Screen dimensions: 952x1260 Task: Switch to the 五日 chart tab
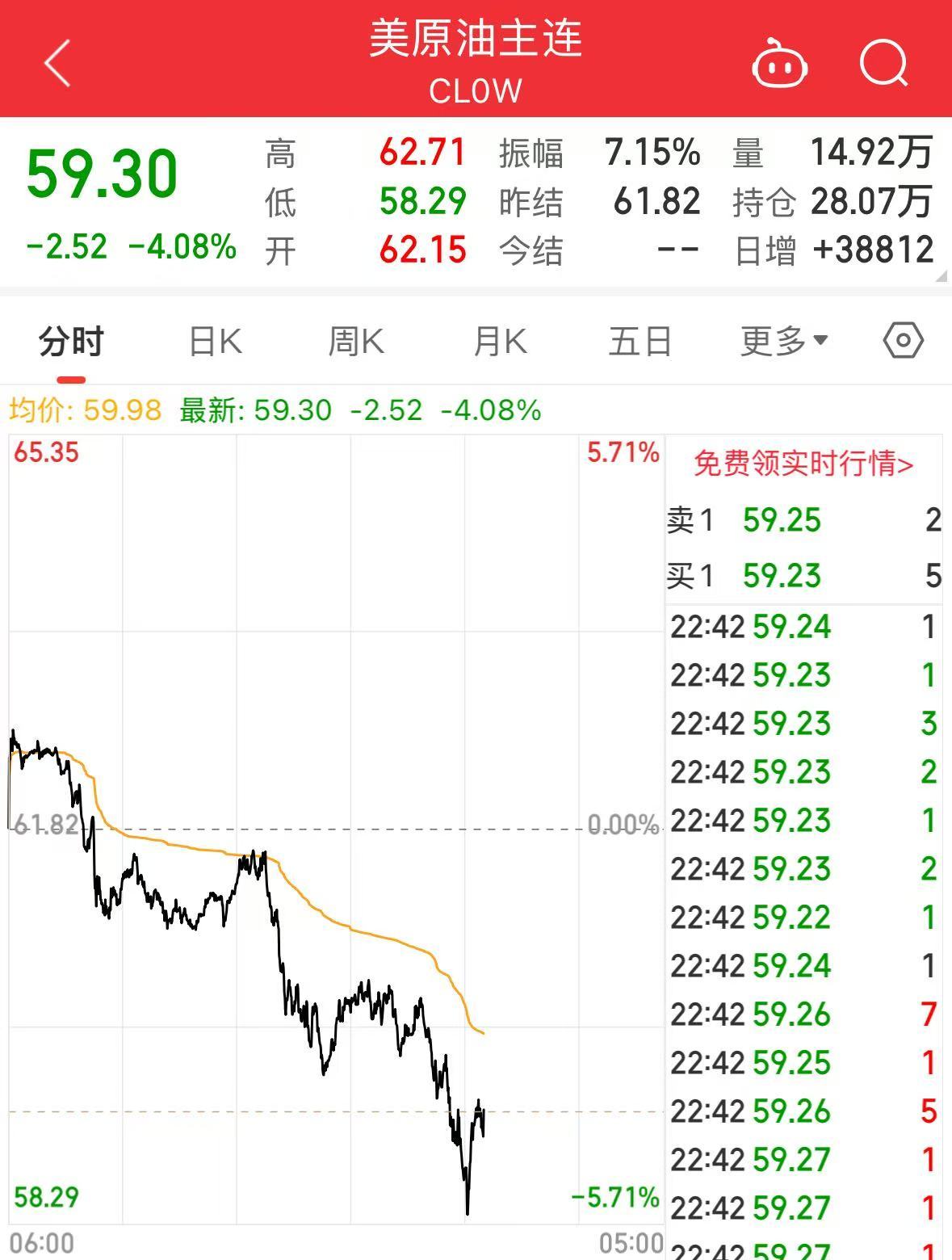click(x=640, y=342)
